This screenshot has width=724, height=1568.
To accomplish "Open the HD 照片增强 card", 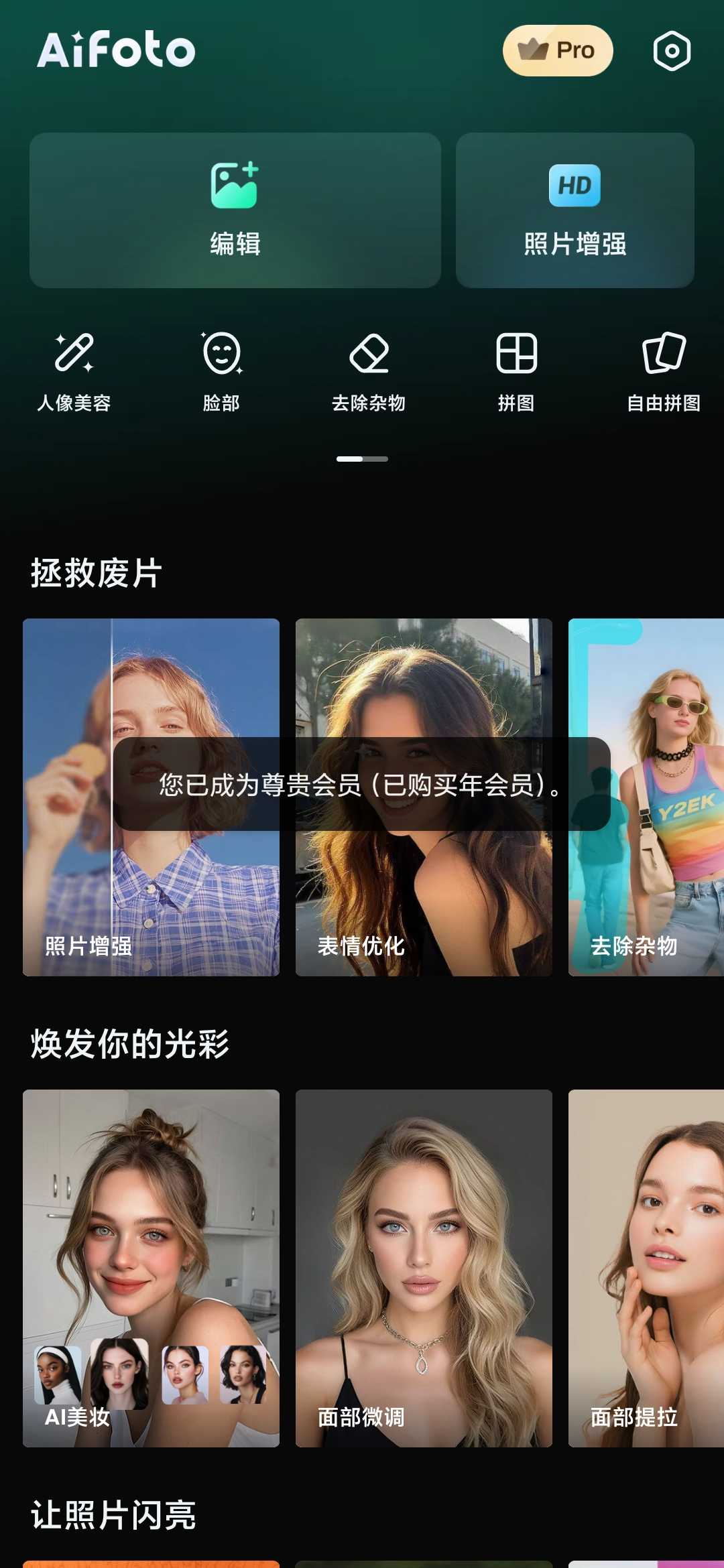I will tap(575, 210).
